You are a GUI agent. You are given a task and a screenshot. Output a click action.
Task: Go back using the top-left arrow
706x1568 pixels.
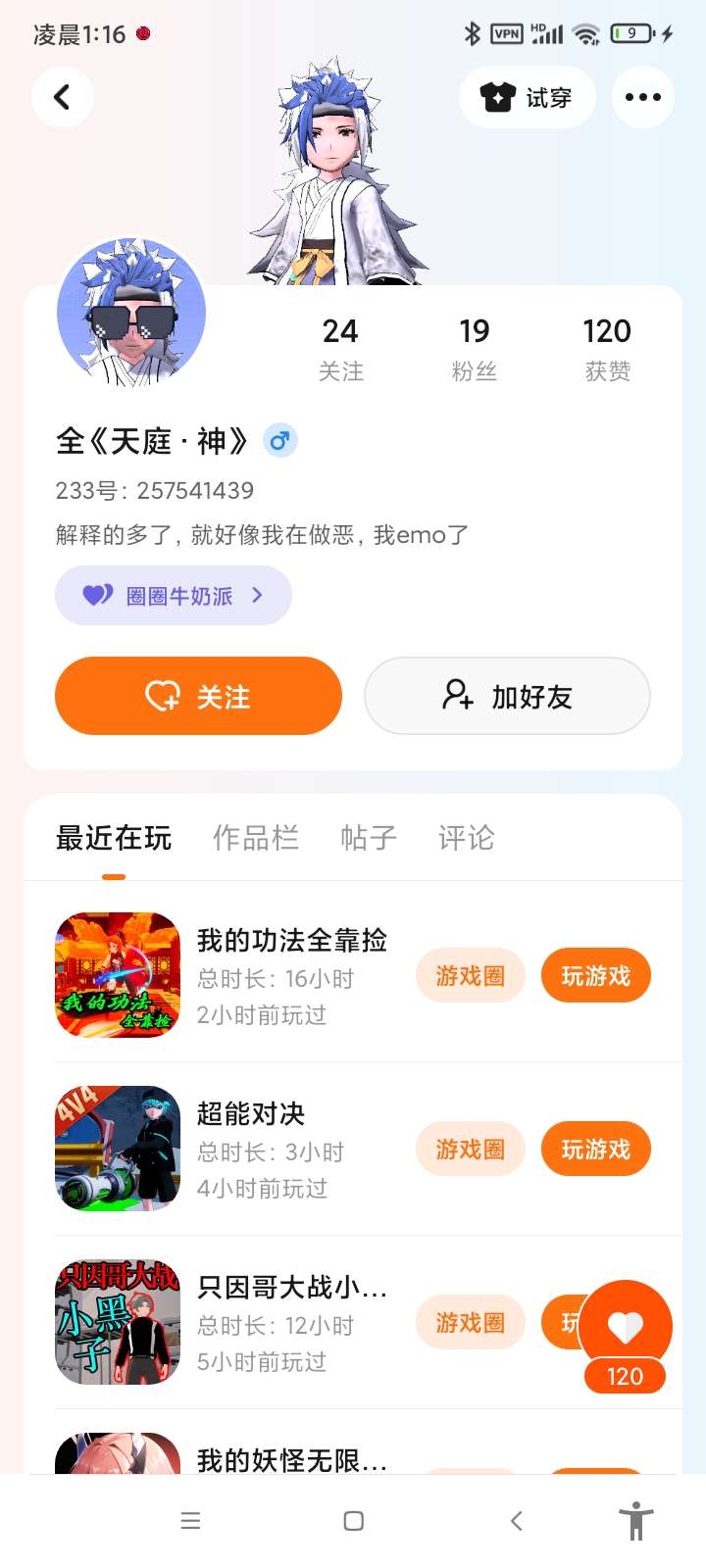pos(62,97)
